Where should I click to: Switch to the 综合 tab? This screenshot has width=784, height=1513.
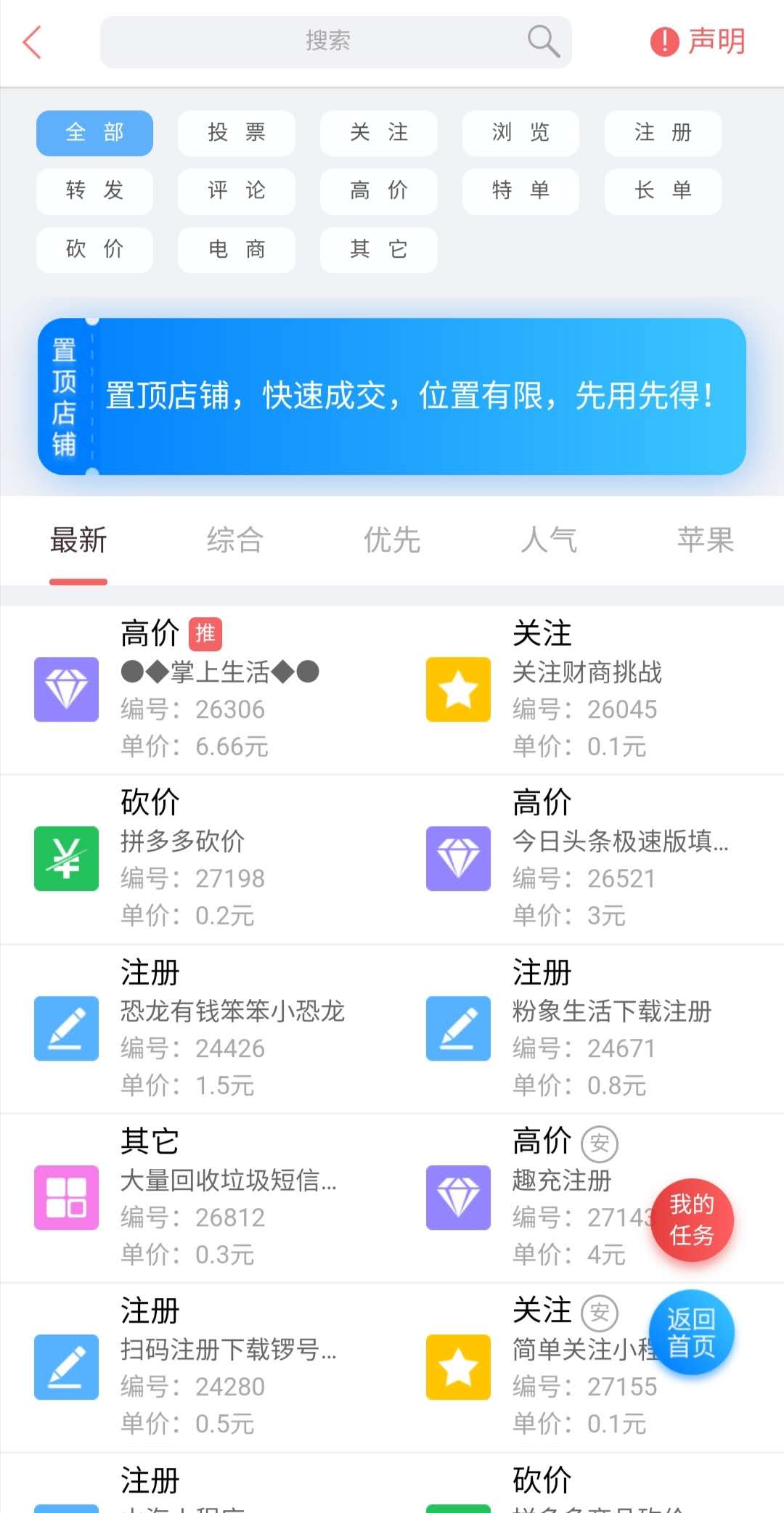234,540
